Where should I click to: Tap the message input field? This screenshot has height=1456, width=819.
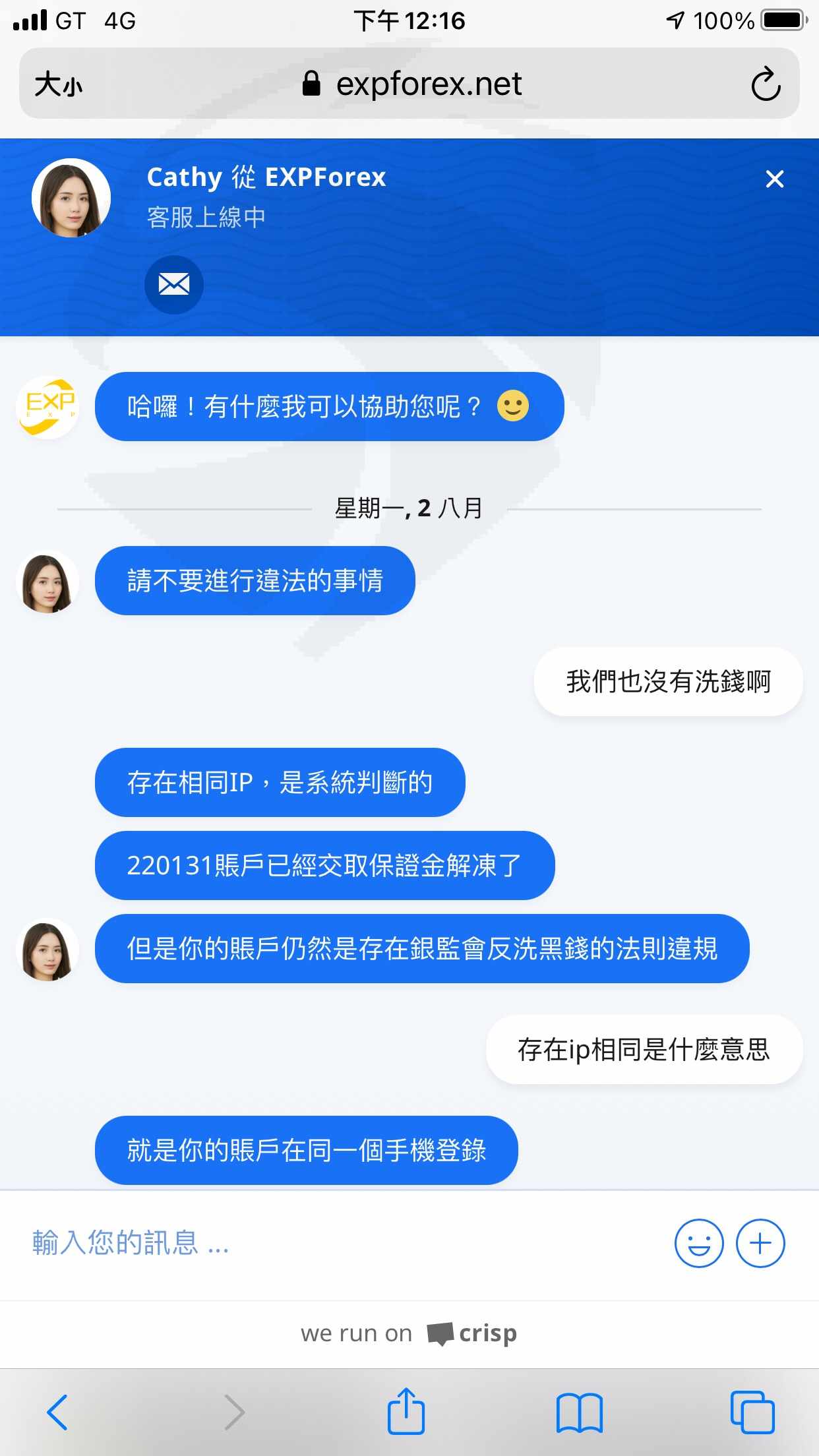click(x=343, y=1244)
